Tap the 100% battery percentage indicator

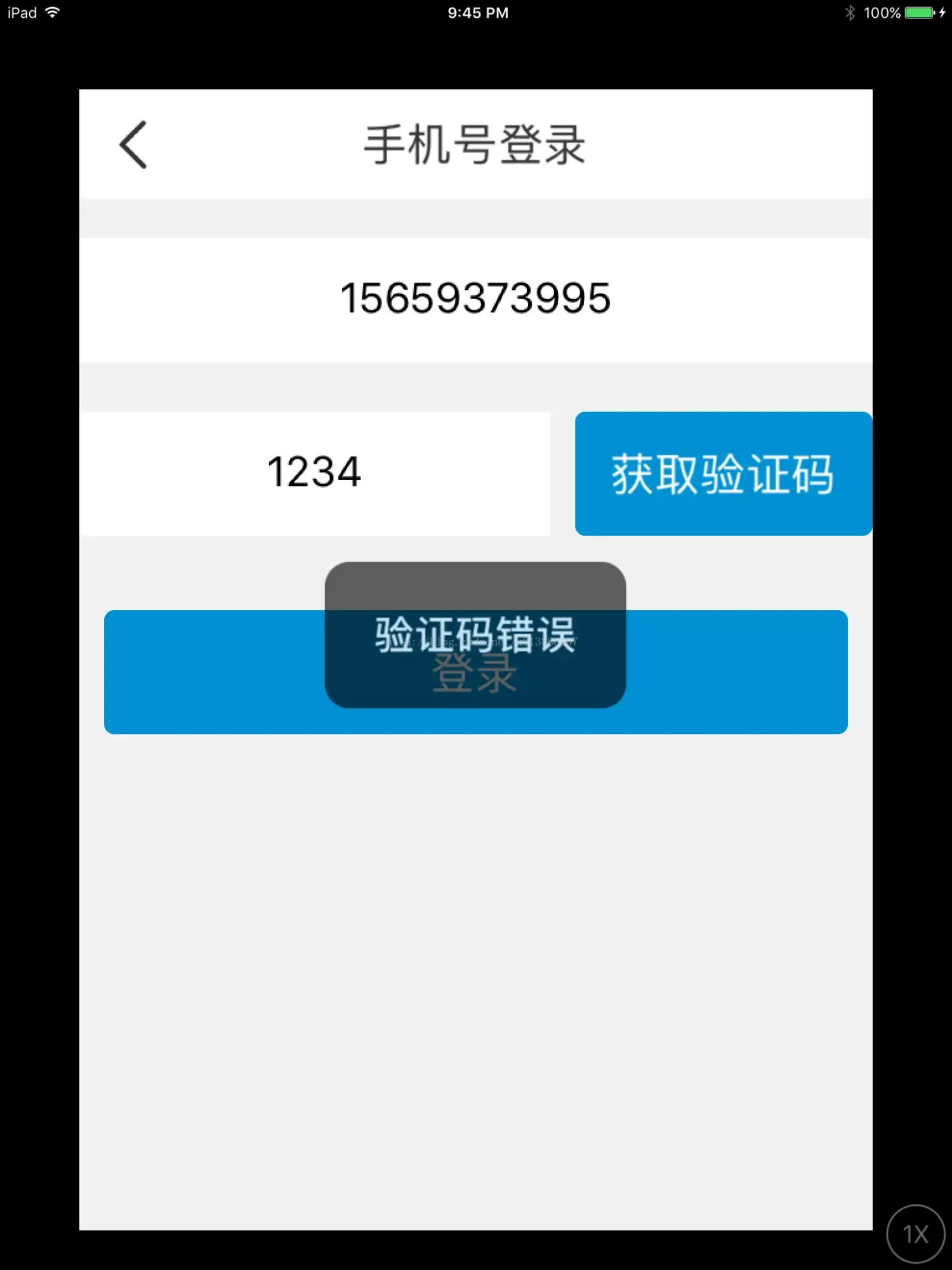point(882,12)
